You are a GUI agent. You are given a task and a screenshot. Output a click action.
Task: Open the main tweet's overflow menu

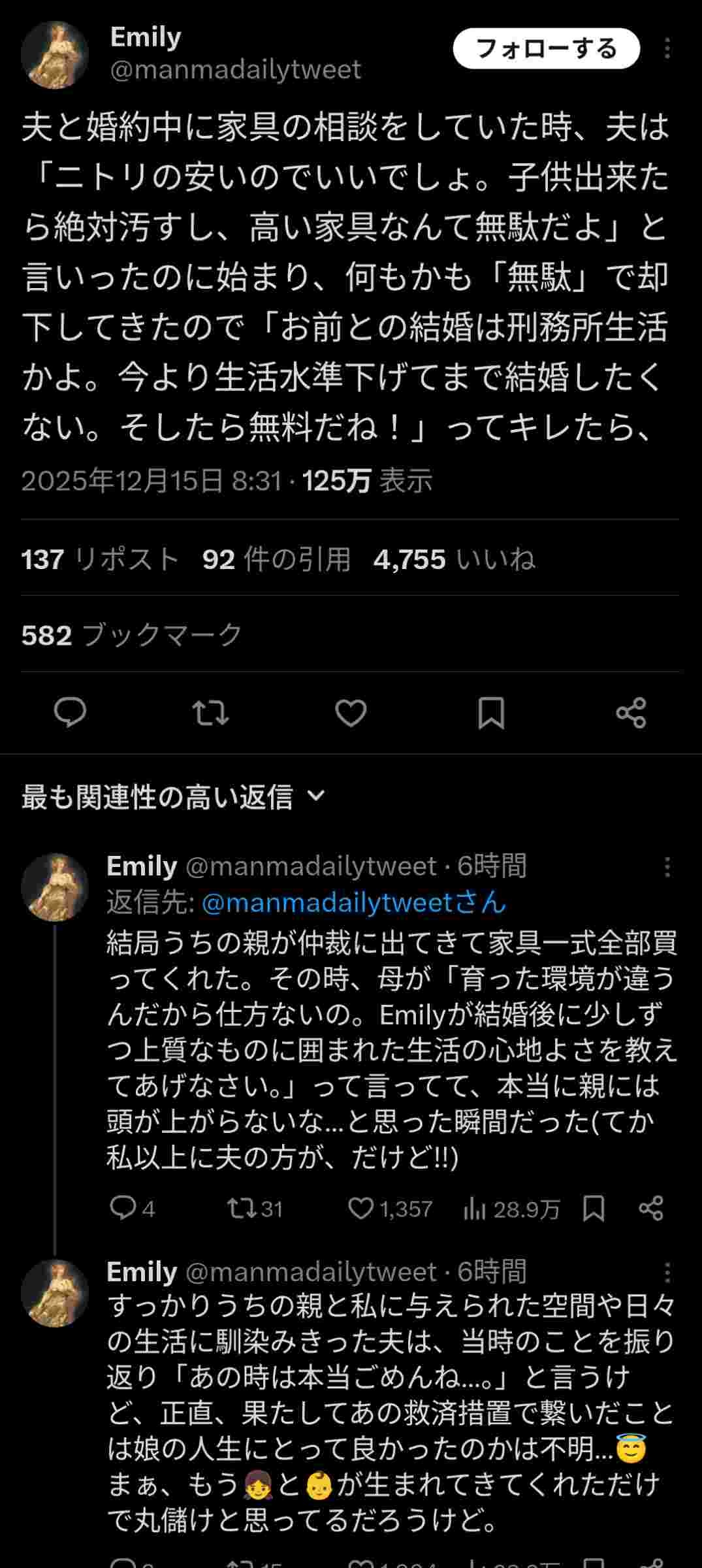click(x=667, y=49)
